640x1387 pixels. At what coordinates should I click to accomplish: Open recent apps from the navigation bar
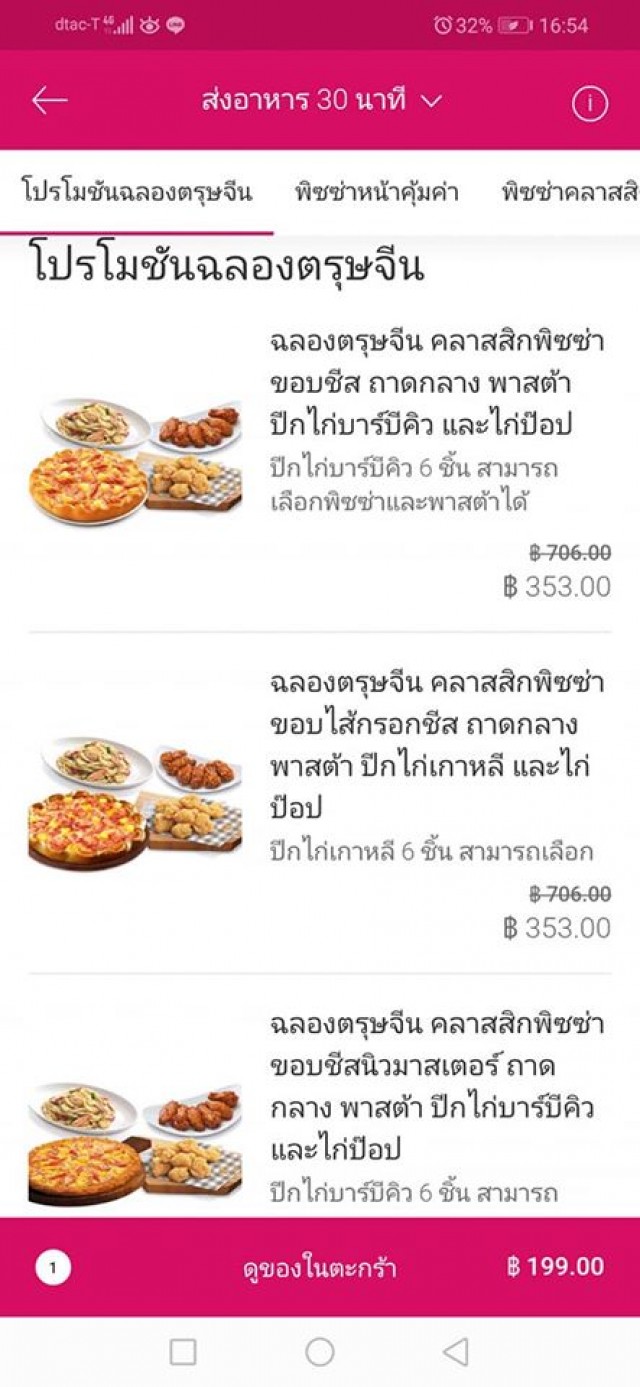183,1352
